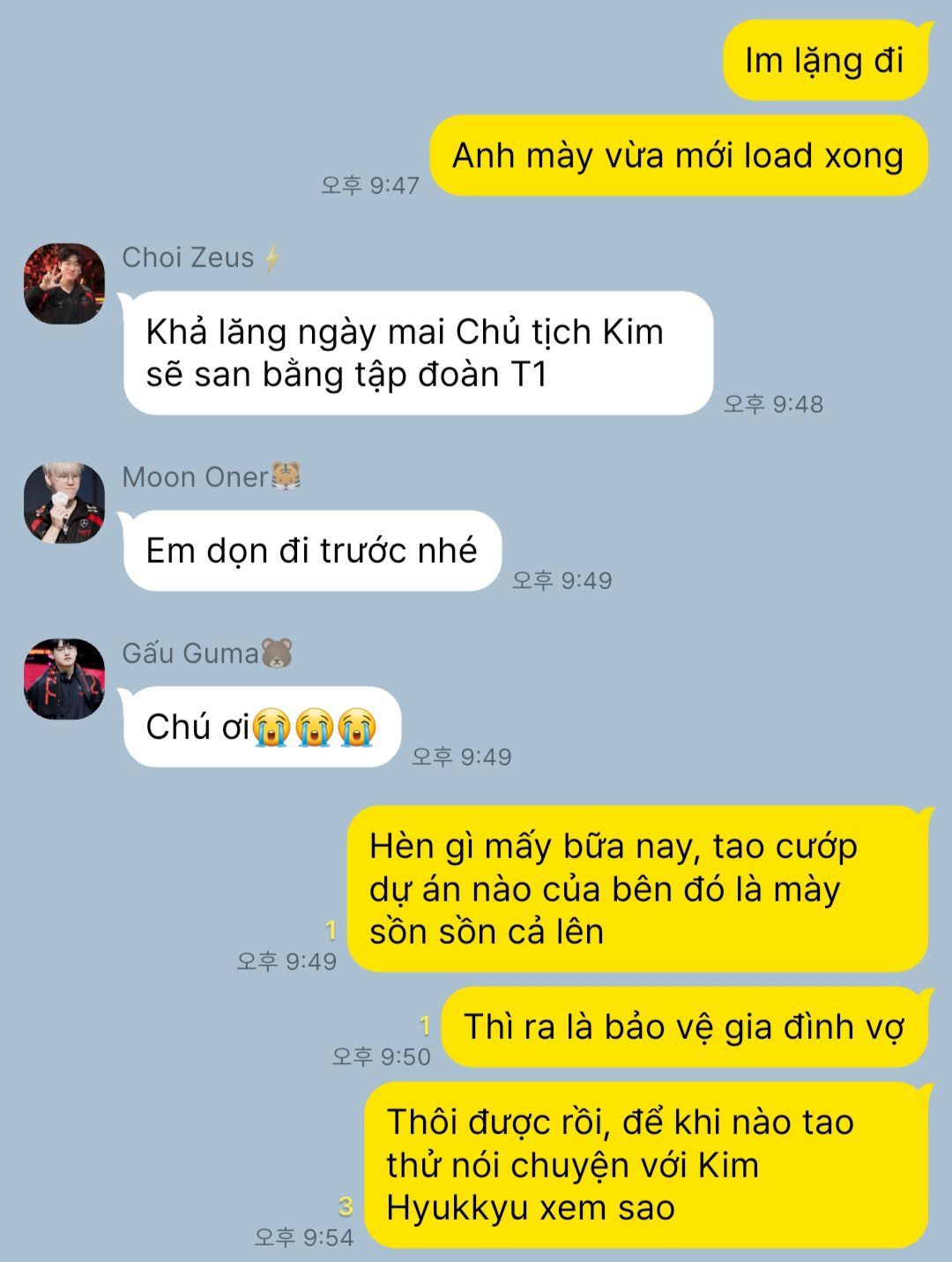Open Choi Zeus's profile picture

(x=63, y=284)
